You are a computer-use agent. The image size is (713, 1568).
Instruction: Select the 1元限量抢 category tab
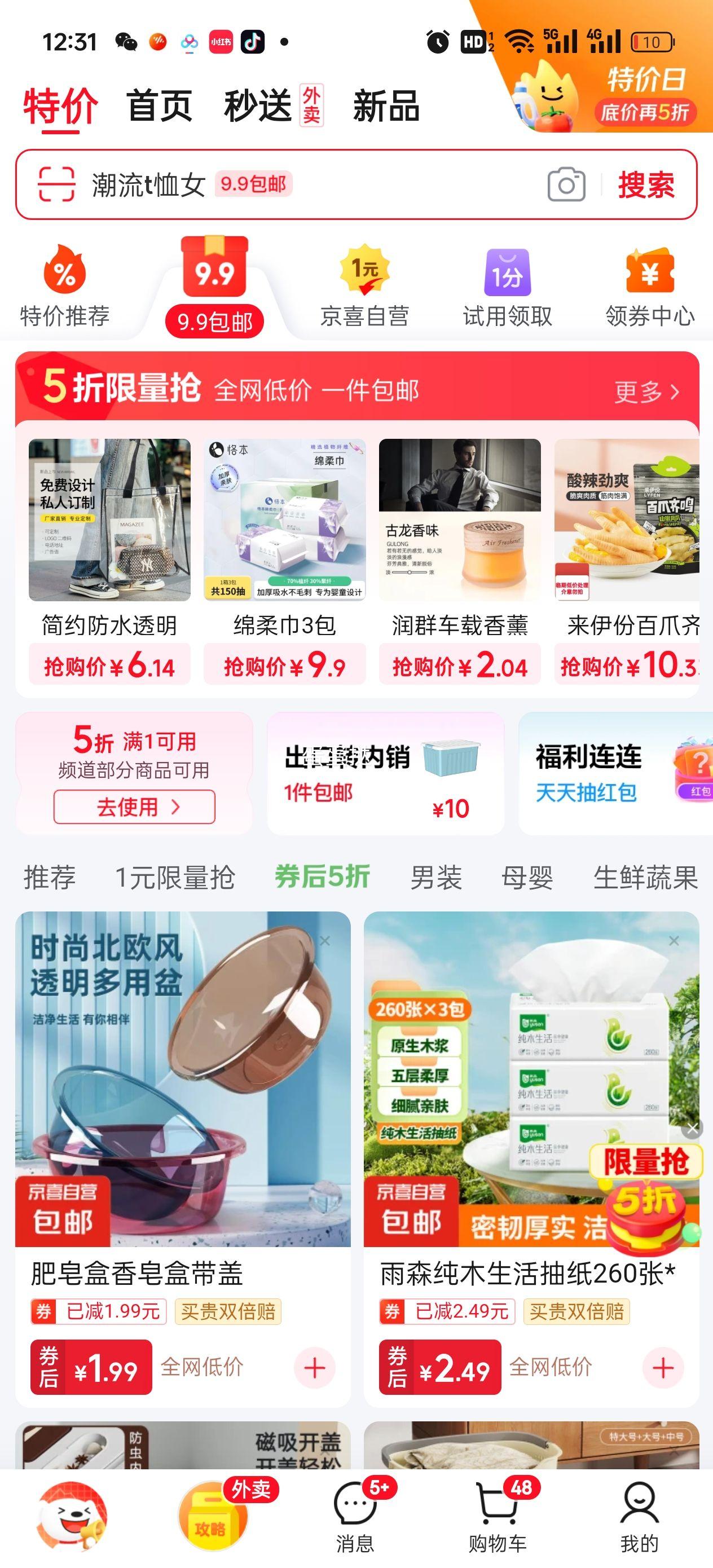[x=175, y=877]
